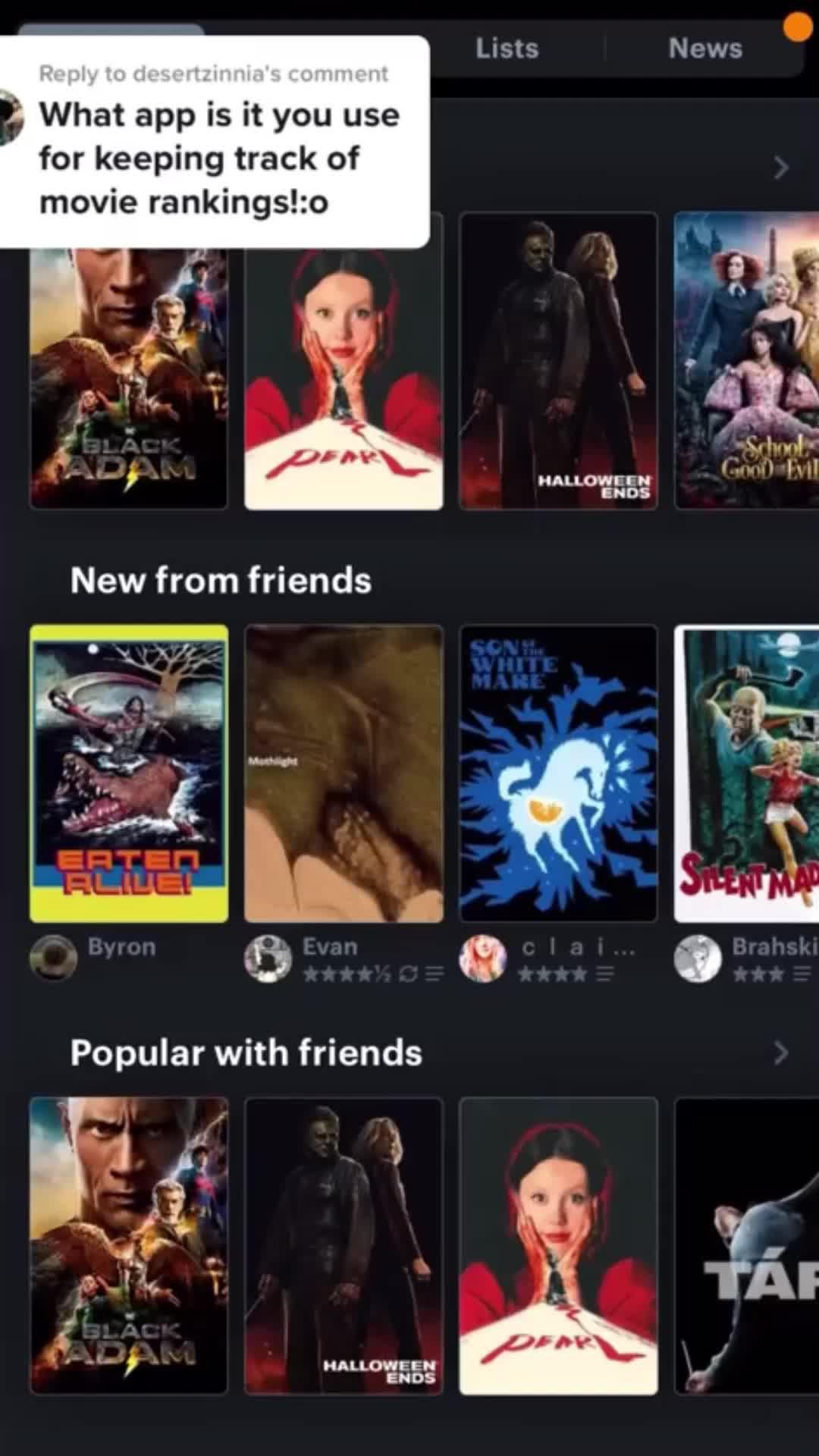Click the Byron username label
Viewport: 819px width, 1456px height.
tap(121, 946)
